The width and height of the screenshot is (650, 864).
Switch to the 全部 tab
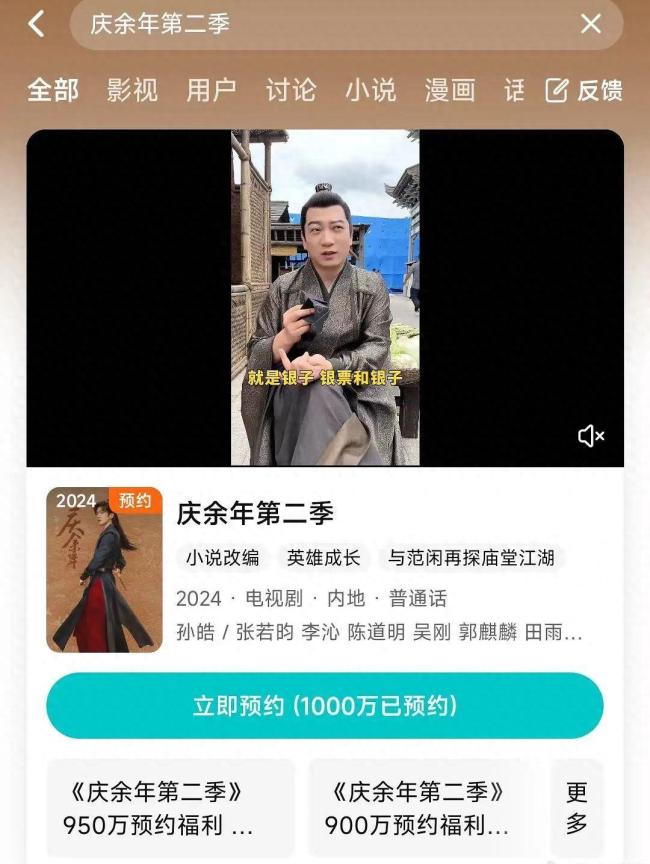pos(52,90)
